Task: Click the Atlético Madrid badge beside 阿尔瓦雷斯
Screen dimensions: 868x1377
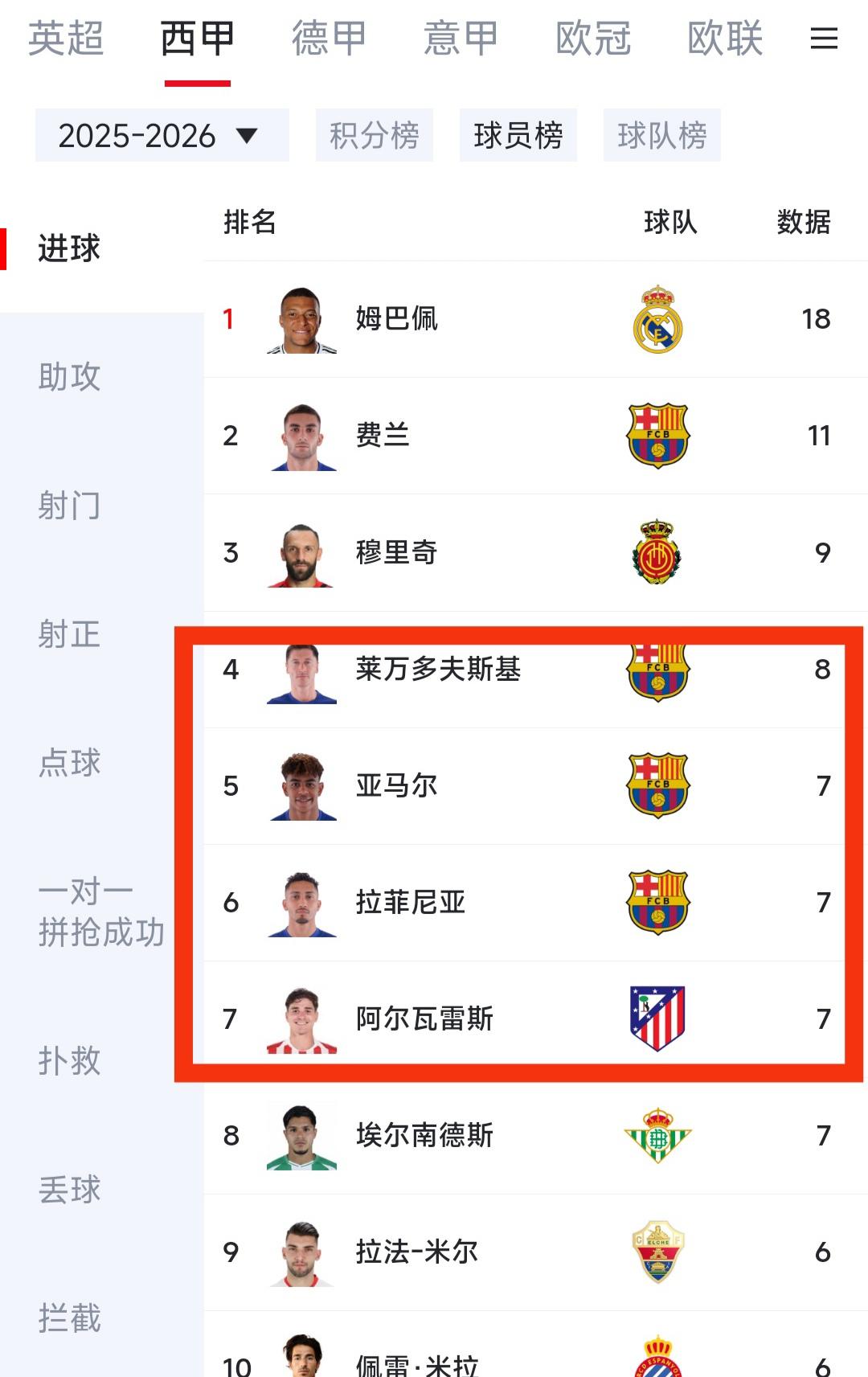Action: pyautogui.click(x=658, y=1019)
